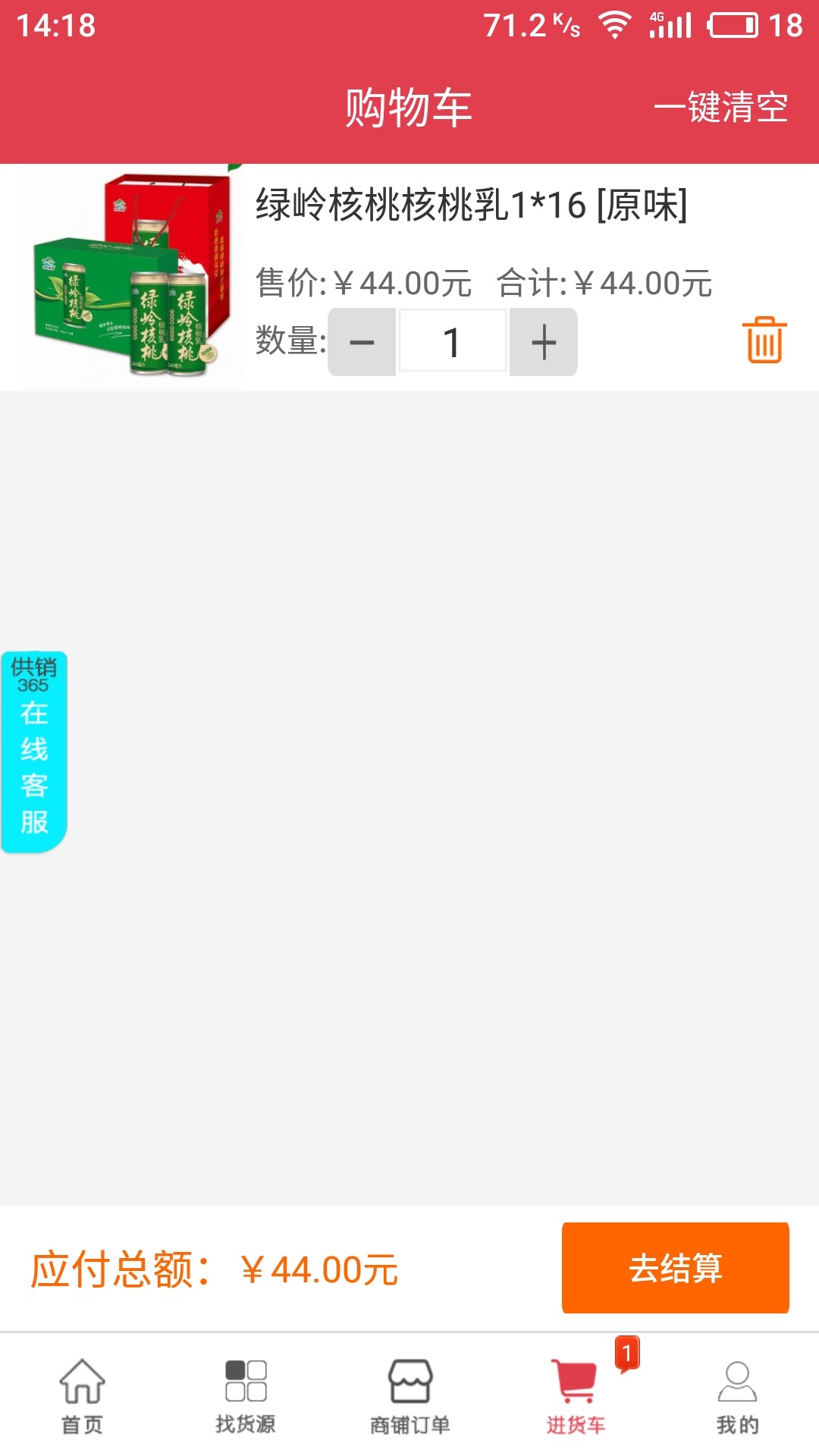
Task: Tap the quantity field showing 1
Action: pyautogui.click(x=453, y=342)
